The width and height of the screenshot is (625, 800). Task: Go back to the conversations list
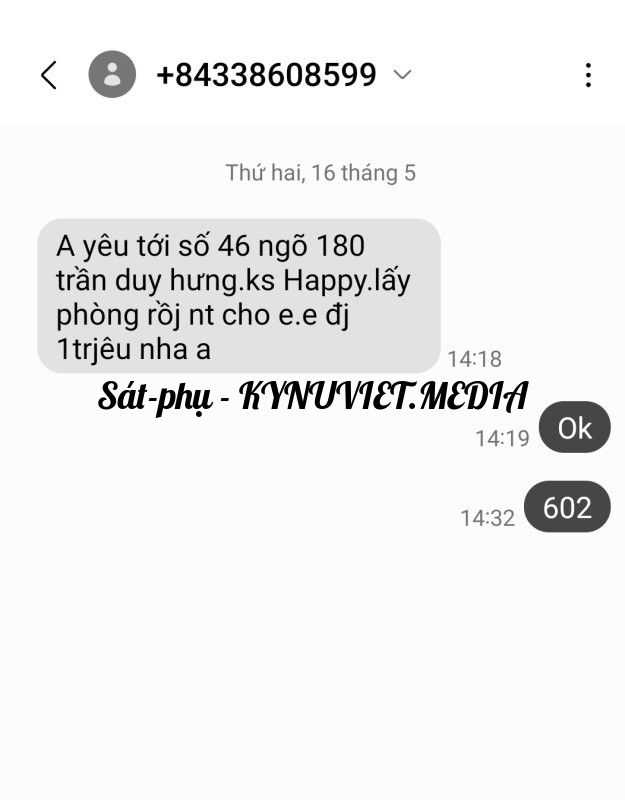pyautogui.click(x=48, y=75)
